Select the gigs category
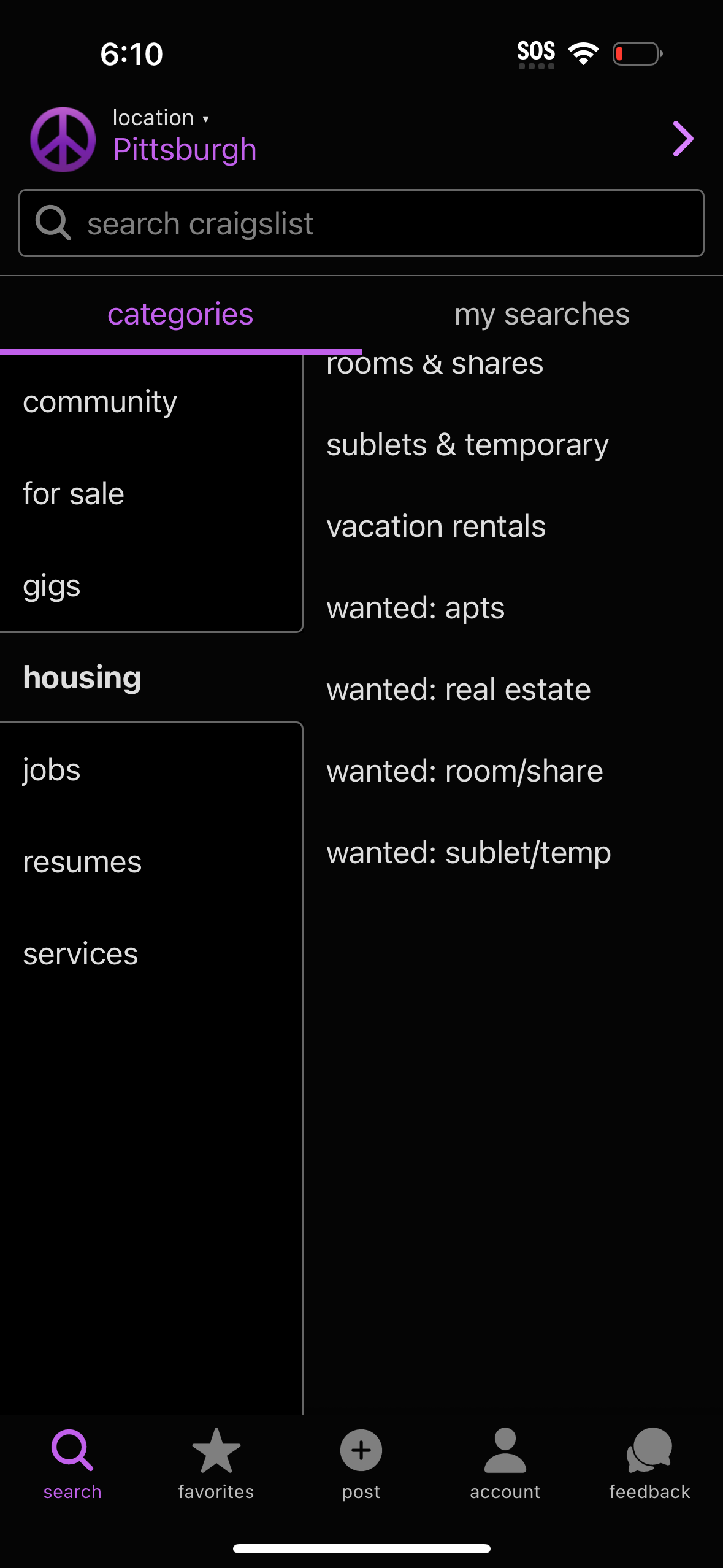Viewport: 723px width, 1568px height. pos(51,585)
